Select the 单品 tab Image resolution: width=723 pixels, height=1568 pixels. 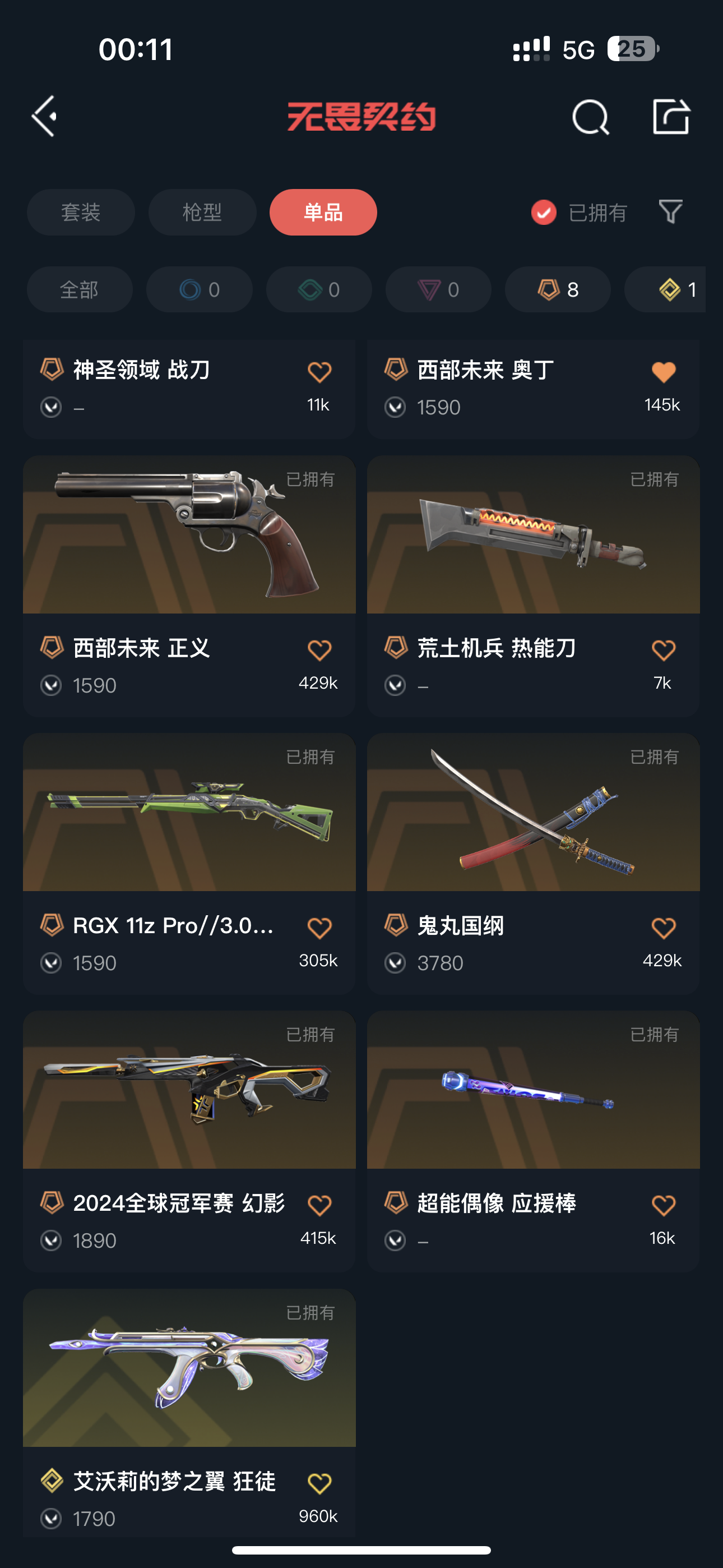[x=323, y=213]
